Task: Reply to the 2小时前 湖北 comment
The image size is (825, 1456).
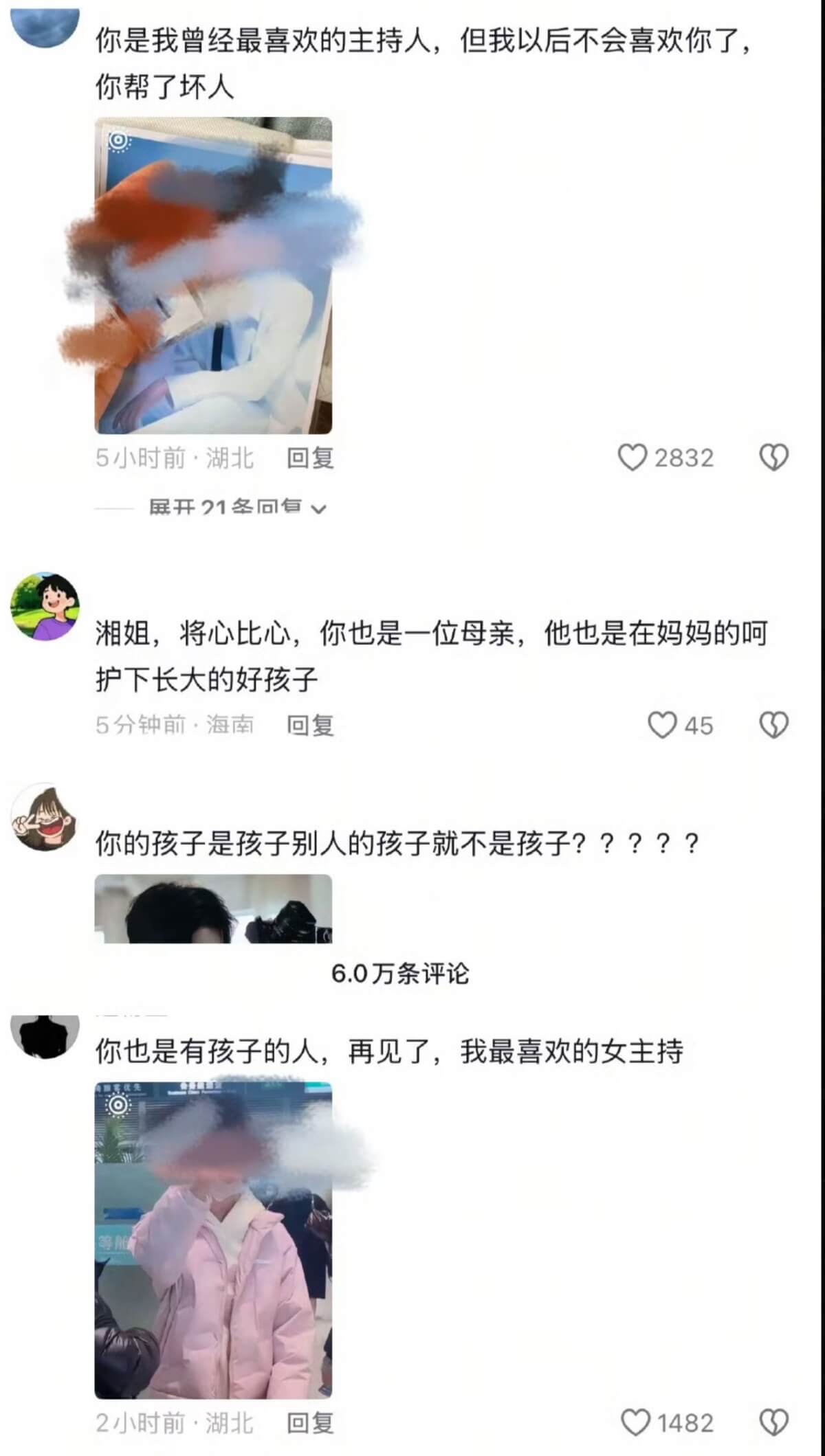Action: point(310,1423)
